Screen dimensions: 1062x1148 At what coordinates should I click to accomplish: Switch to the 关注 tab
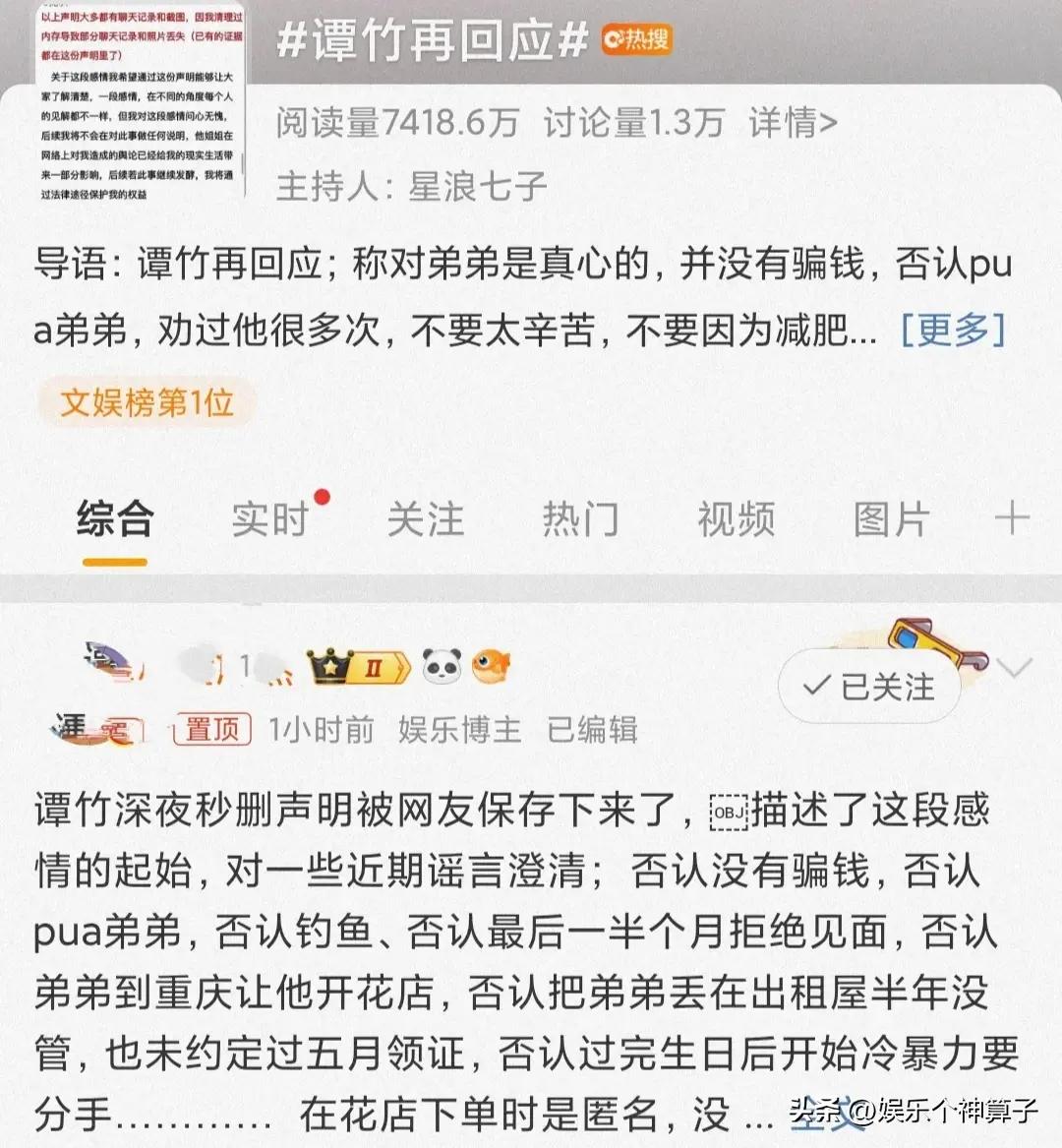click(x=425, y=519)
